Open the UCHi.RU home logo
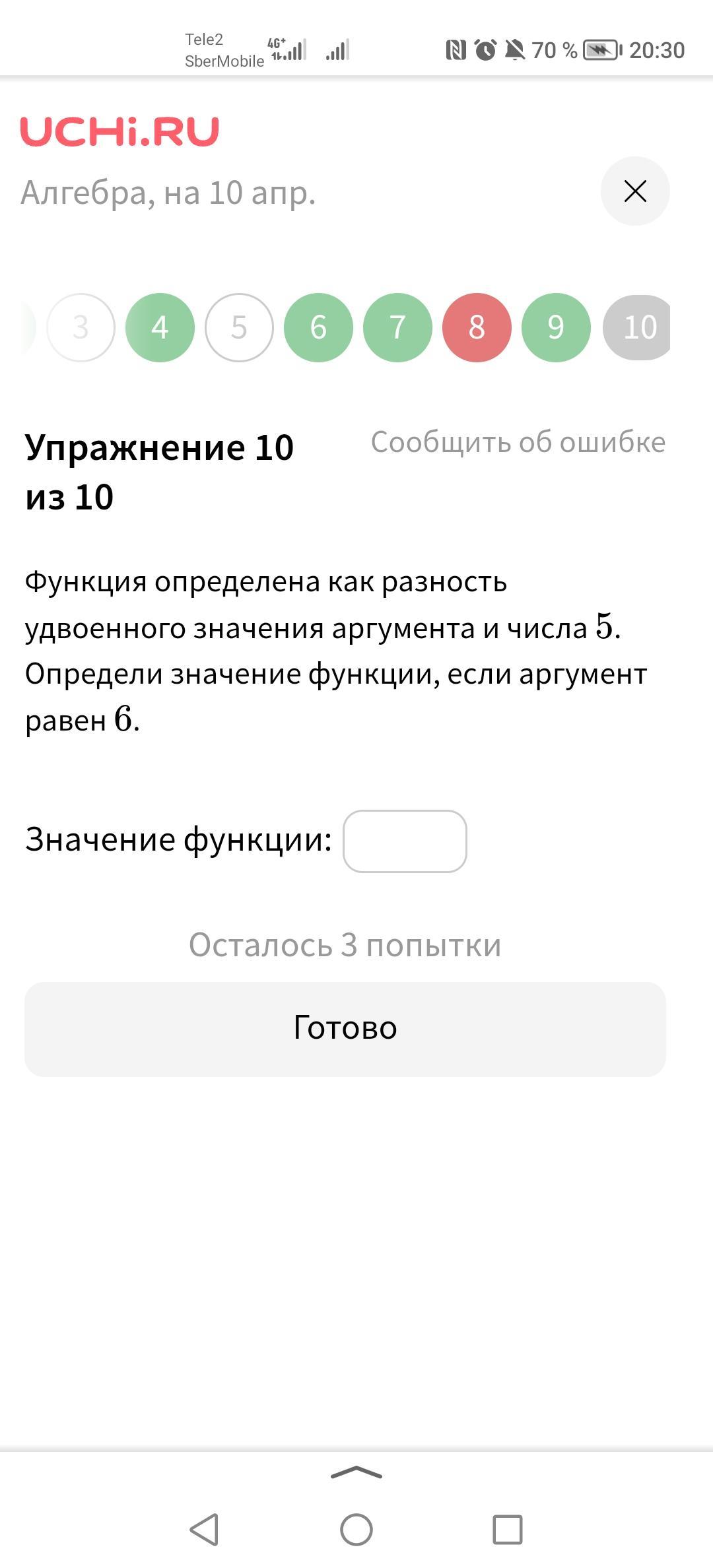The width and height of the screenshot is (713, 1568). tap(119, 131)
